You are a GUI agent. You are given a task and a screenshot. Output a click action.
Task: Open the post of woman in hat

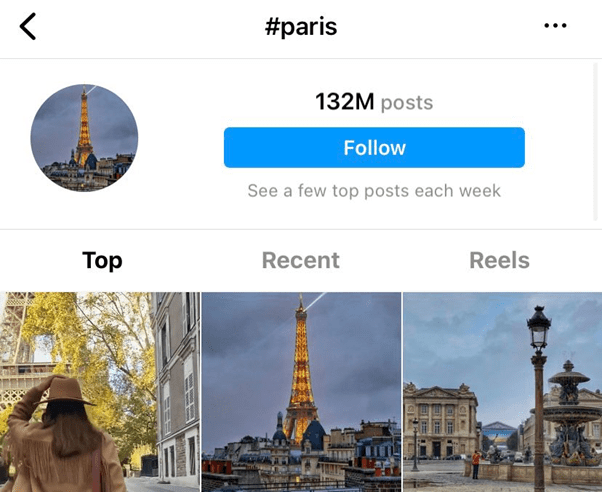coord(99,392)
